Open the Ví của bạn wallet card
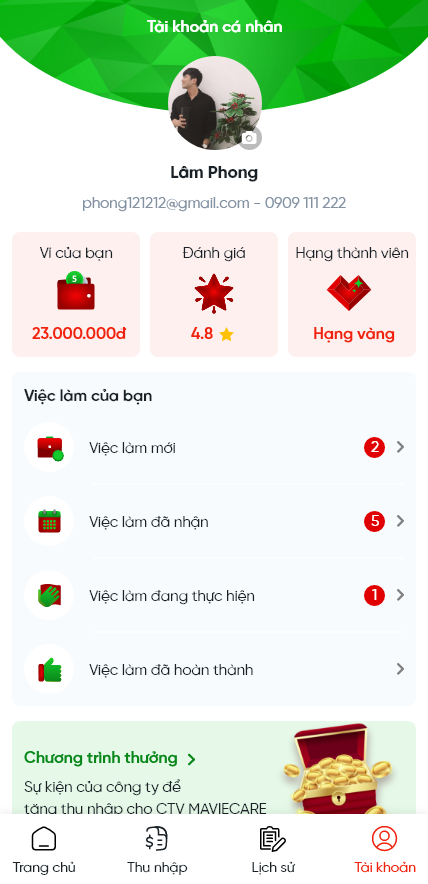Screen dimensions: 428x884 [x=76, y=294]
